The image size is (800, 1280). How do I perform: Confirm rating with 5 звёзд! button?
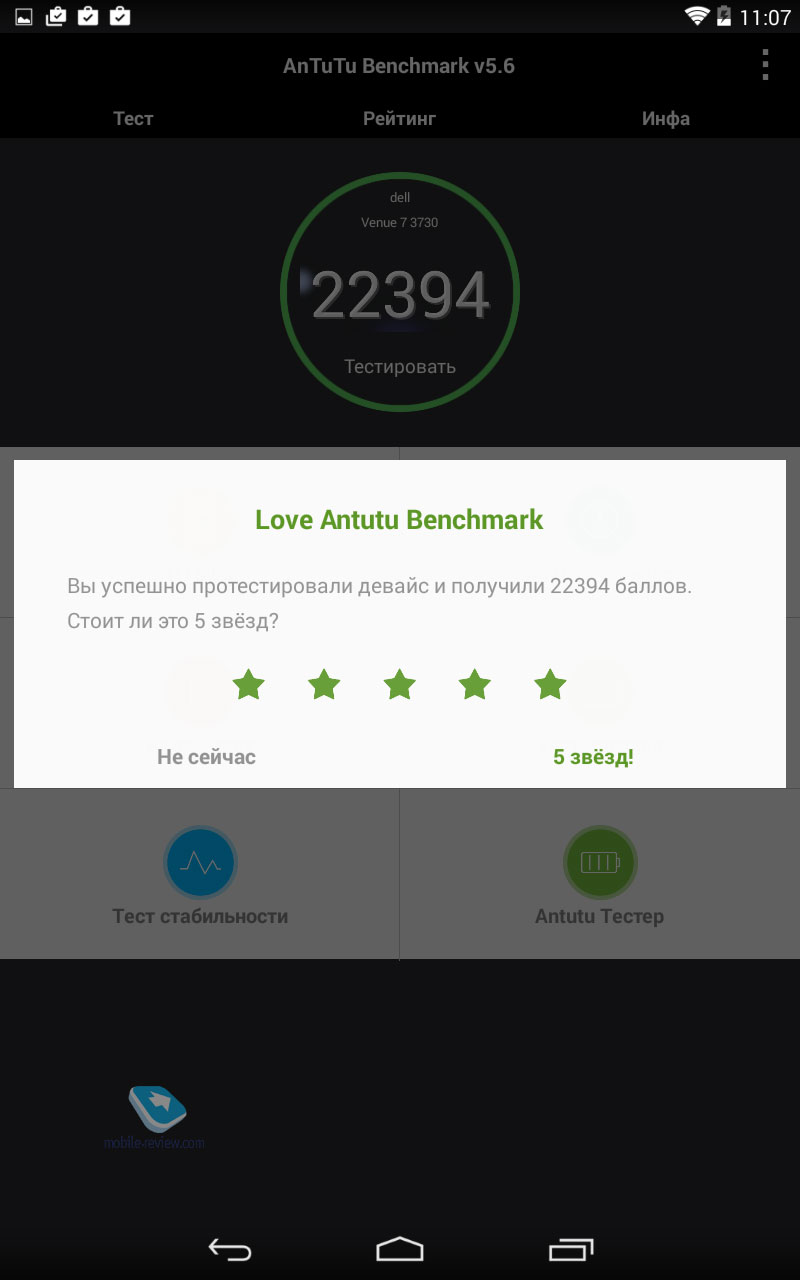click(593, 757)
